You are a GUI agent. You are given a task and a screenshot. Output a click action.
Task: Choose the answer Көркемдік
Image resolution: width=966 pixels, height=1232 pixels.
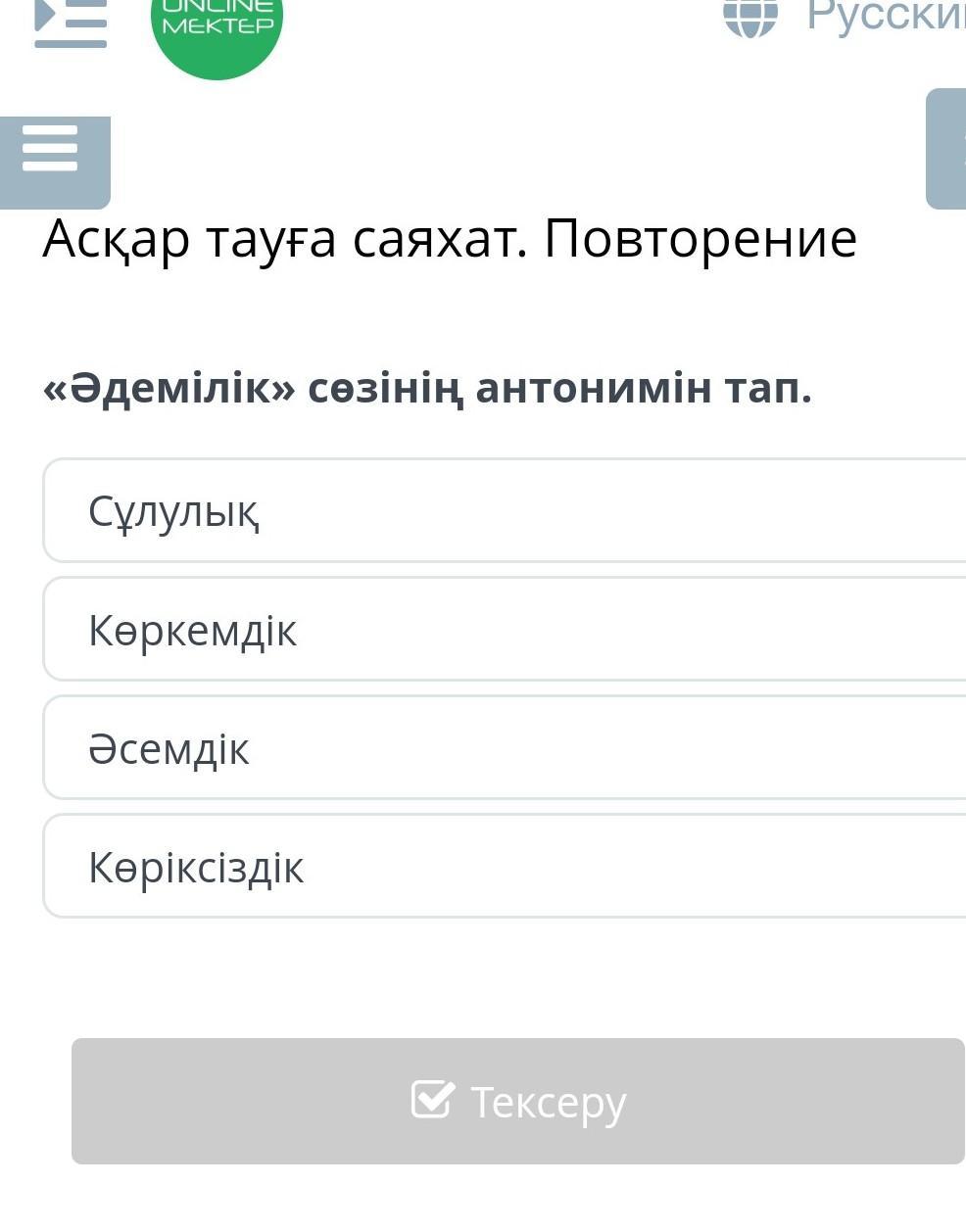tap(505, 630)
